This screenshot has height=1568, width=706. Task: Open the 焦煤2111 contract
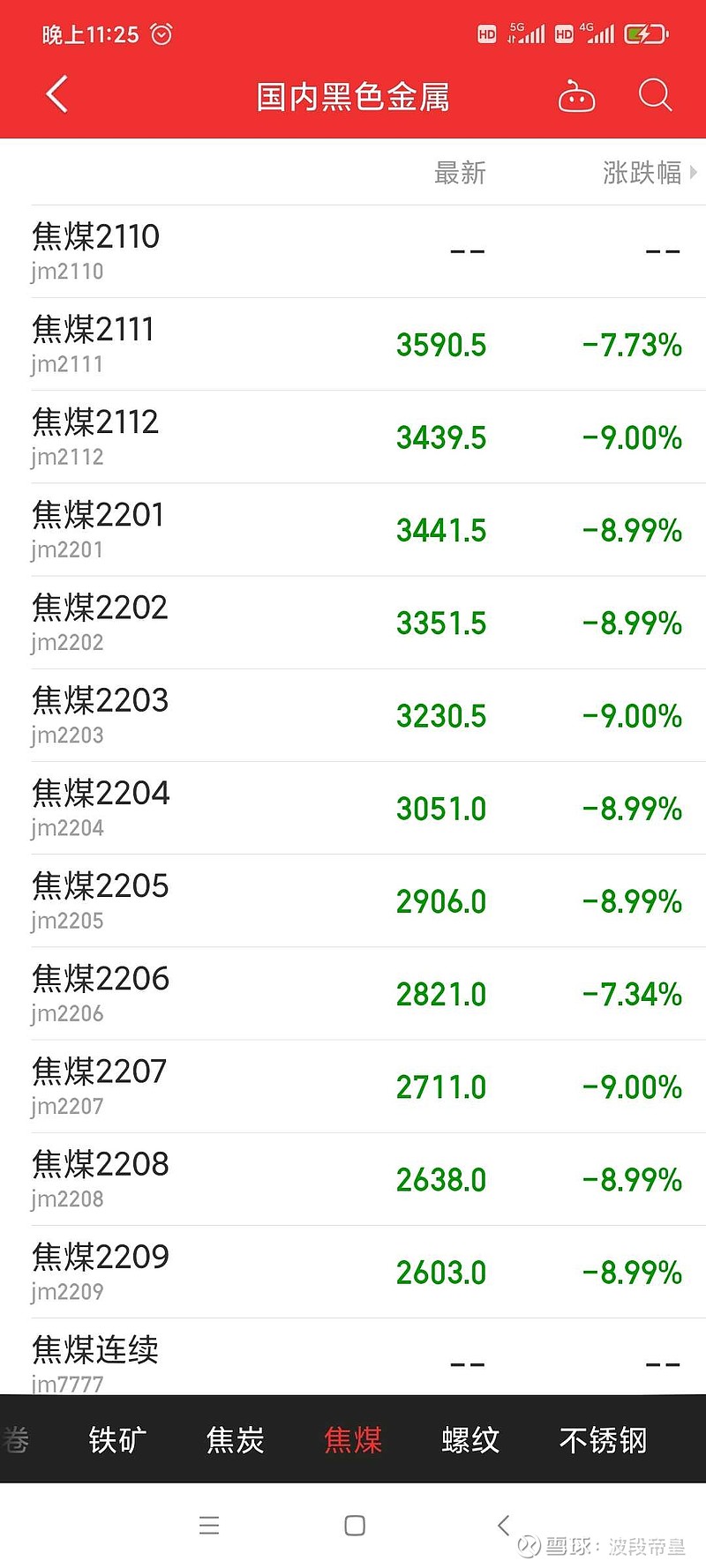coord(94,344)
